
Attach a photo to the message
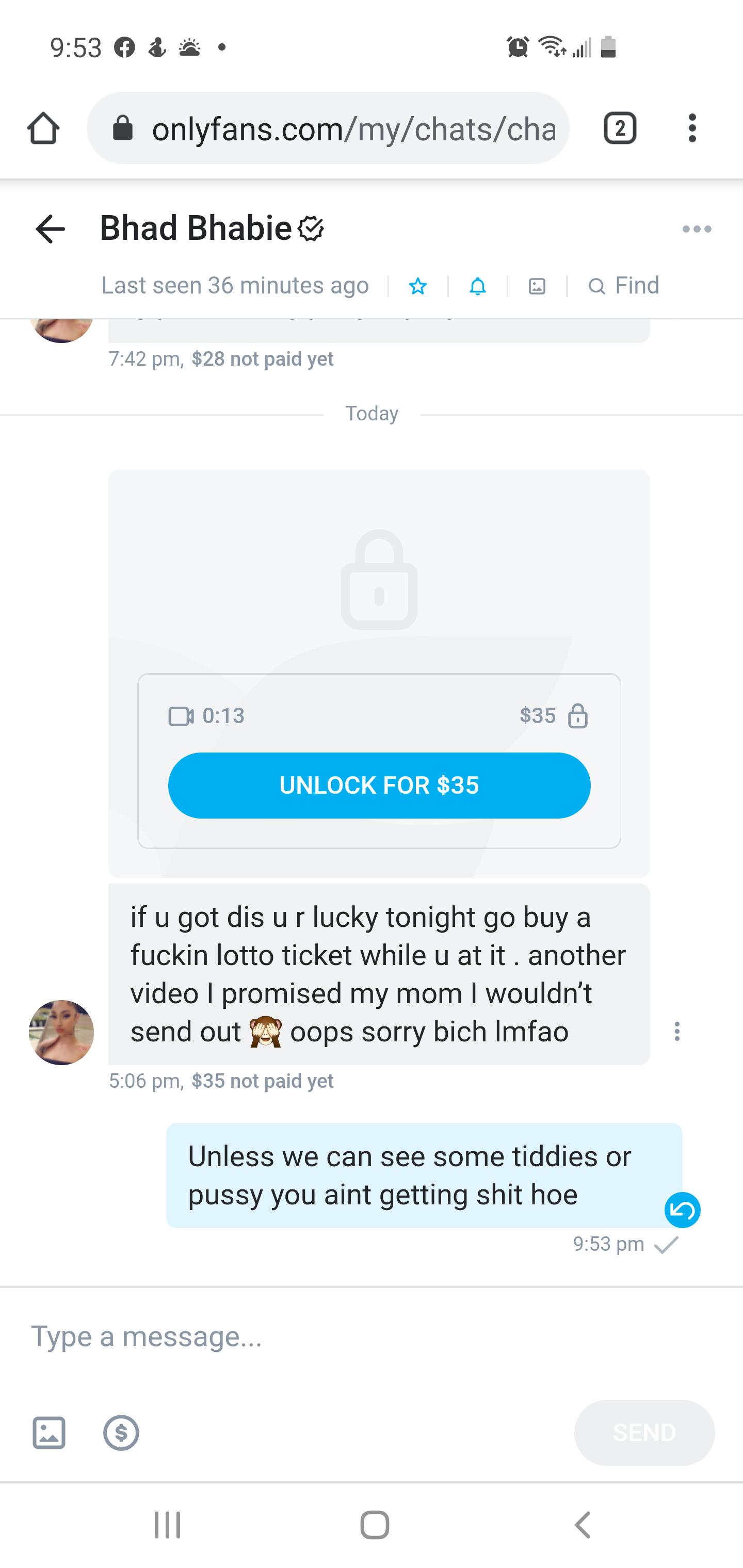[49, 1432]
